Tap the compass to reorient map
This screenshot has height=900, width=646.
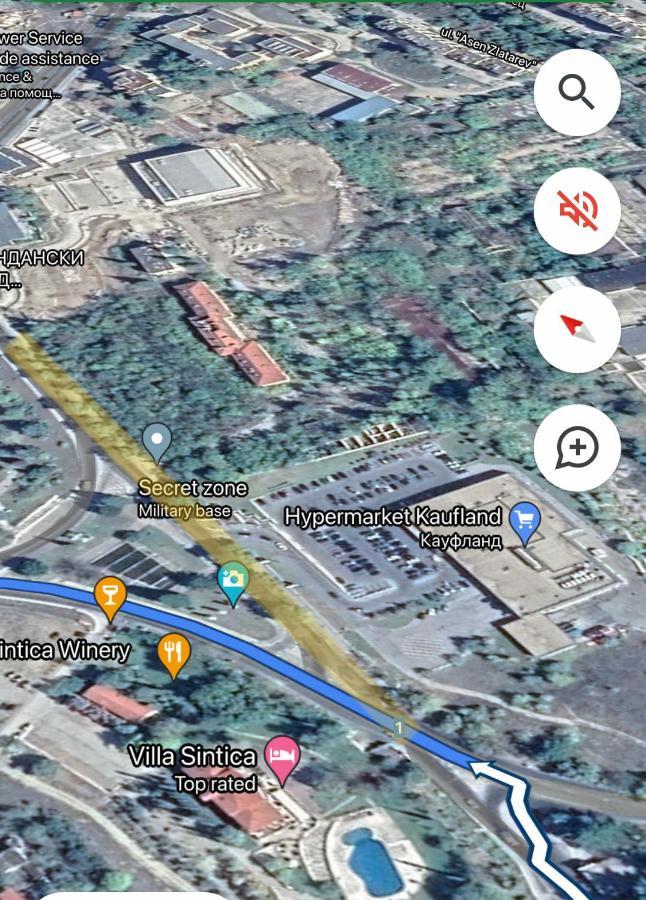[577, 329]
